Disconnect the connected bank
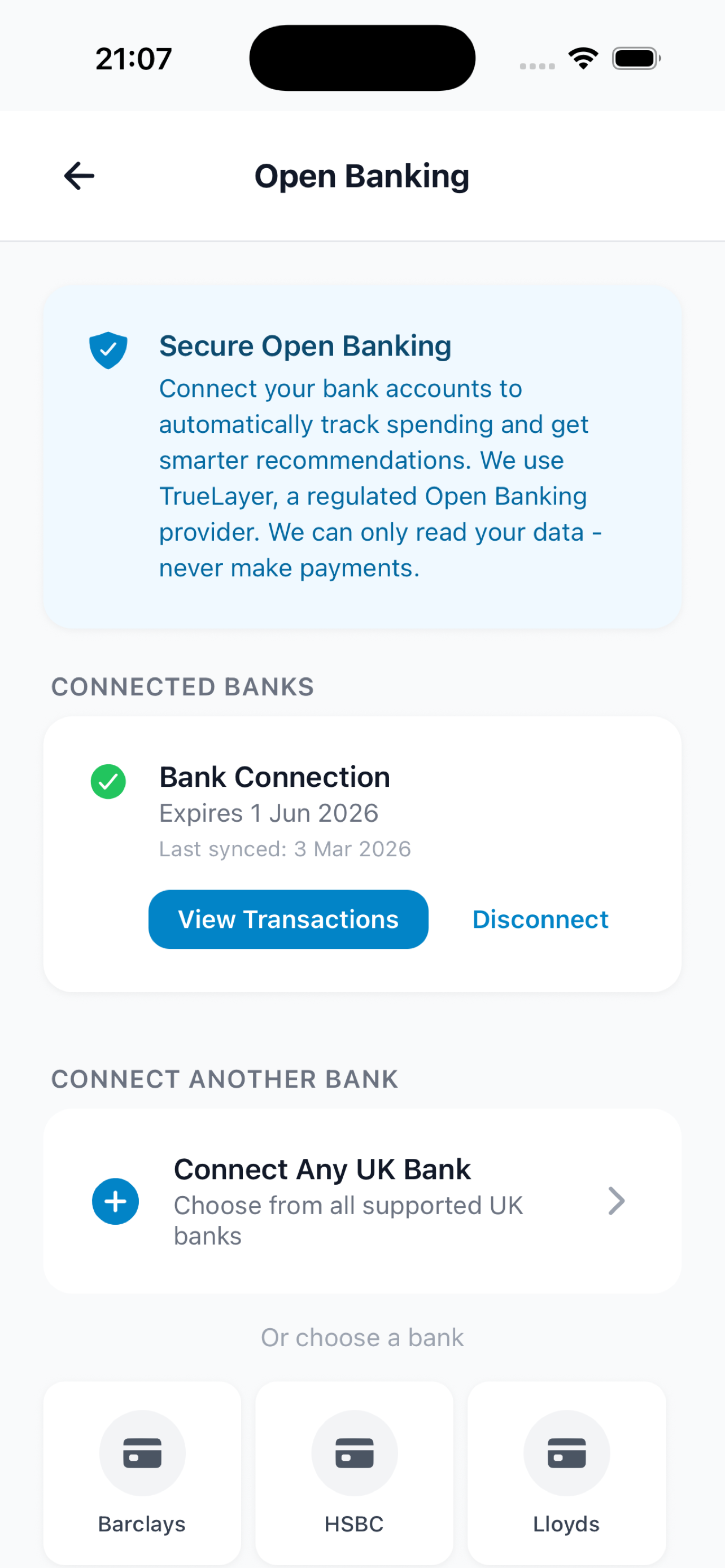Viewport: 725px width, 1568px height. coord(540,919)
